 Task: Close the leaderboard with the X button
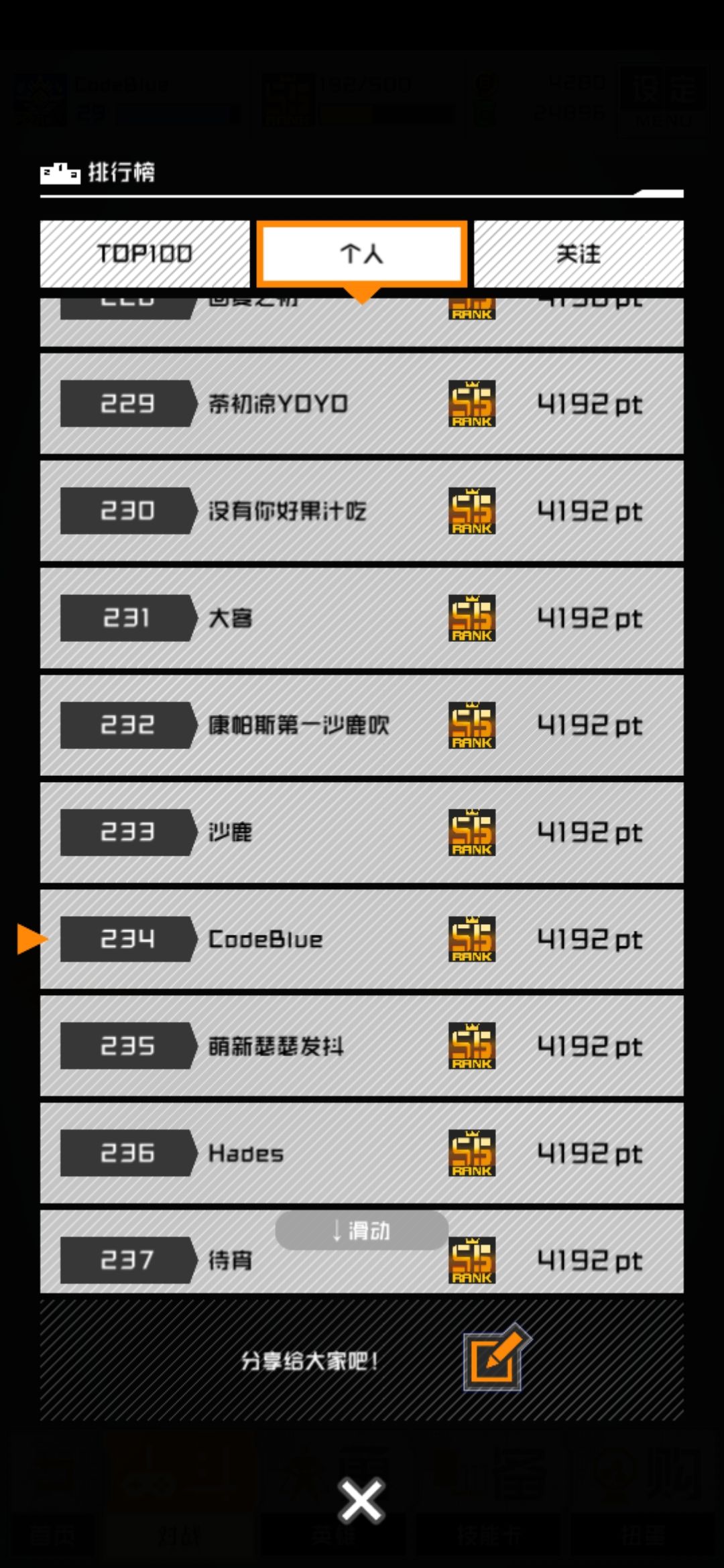[x=362, y=1501]
